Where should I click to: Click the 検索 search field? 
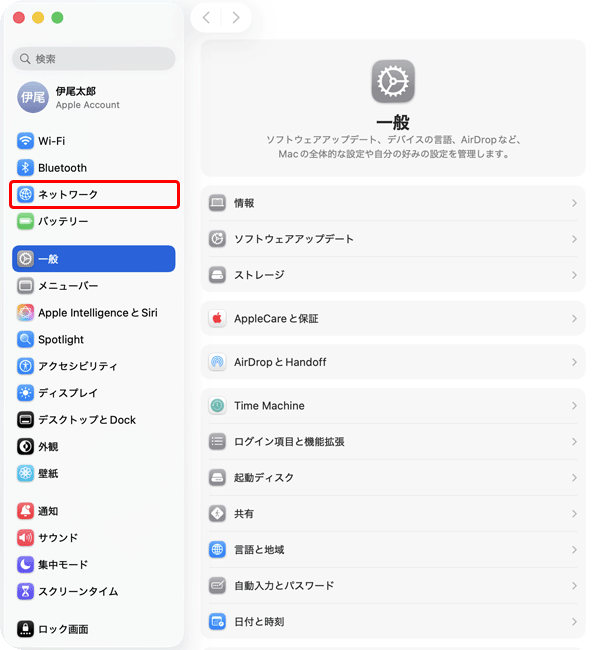pos(95,59)
